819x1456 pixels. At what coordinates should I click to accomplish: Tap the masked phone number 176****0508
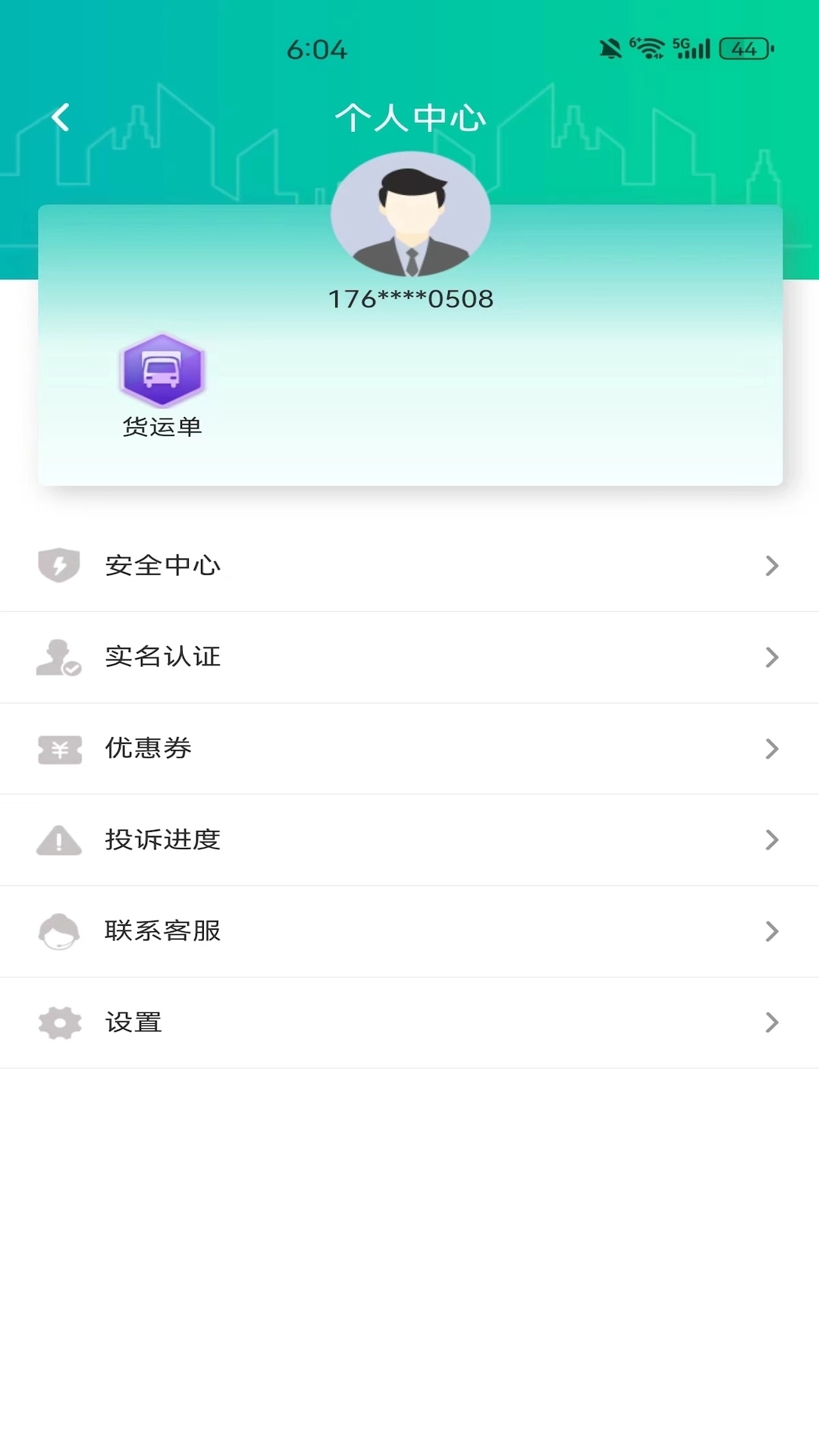coord(409,299)
